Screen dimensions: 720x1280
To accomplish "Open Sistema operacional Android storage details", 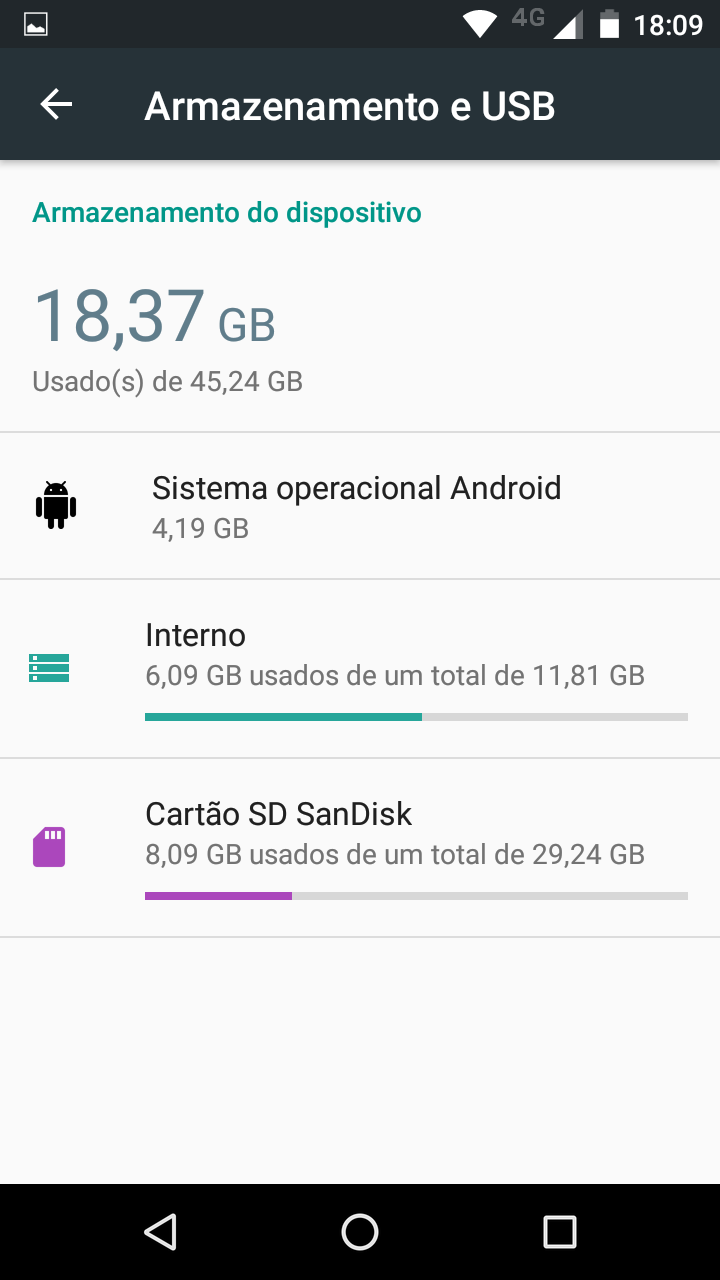I will point(356,506).
